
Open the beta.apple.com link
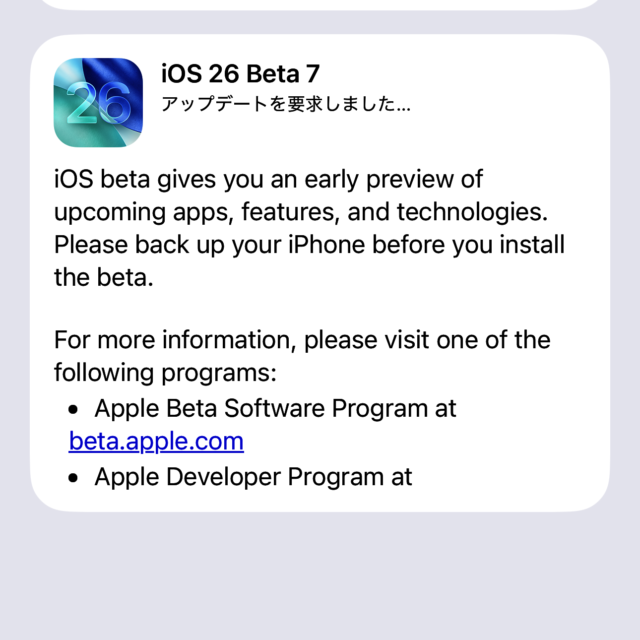click(156, 441)
